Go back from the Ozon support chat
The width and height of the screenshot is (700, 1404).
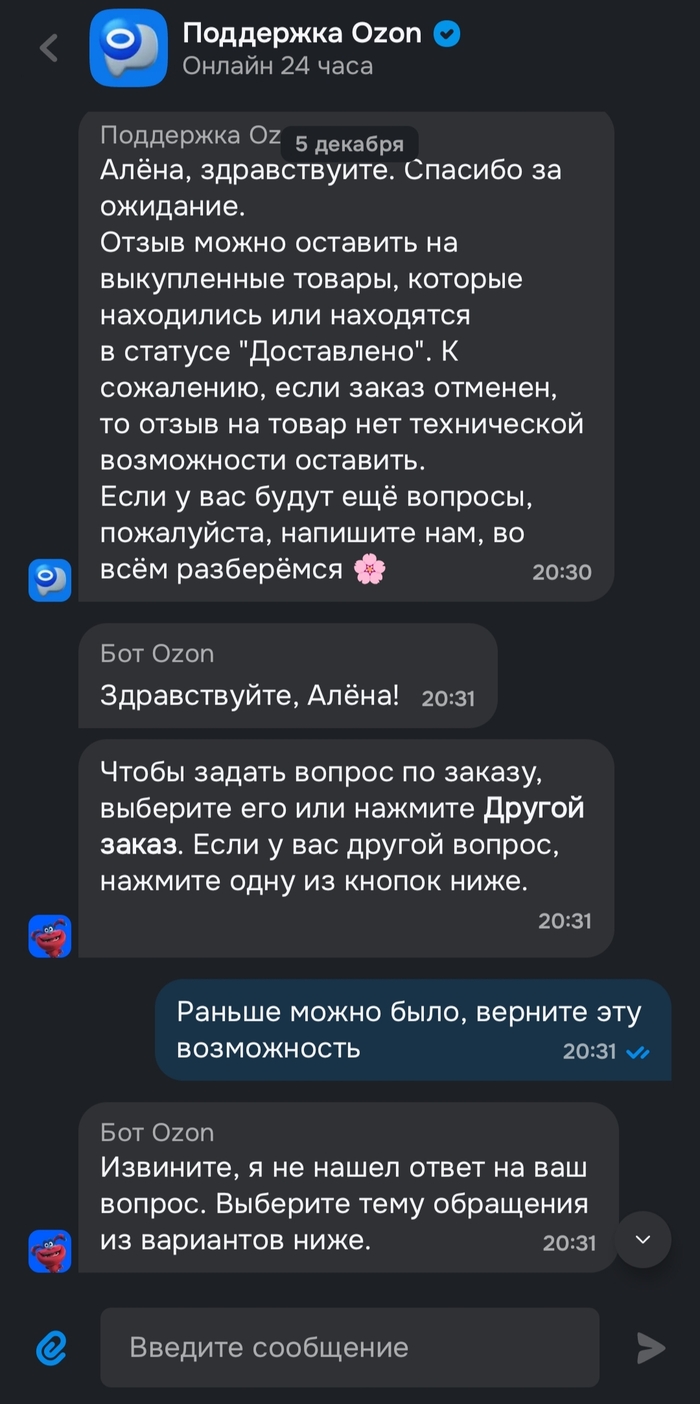click(49, 48)
